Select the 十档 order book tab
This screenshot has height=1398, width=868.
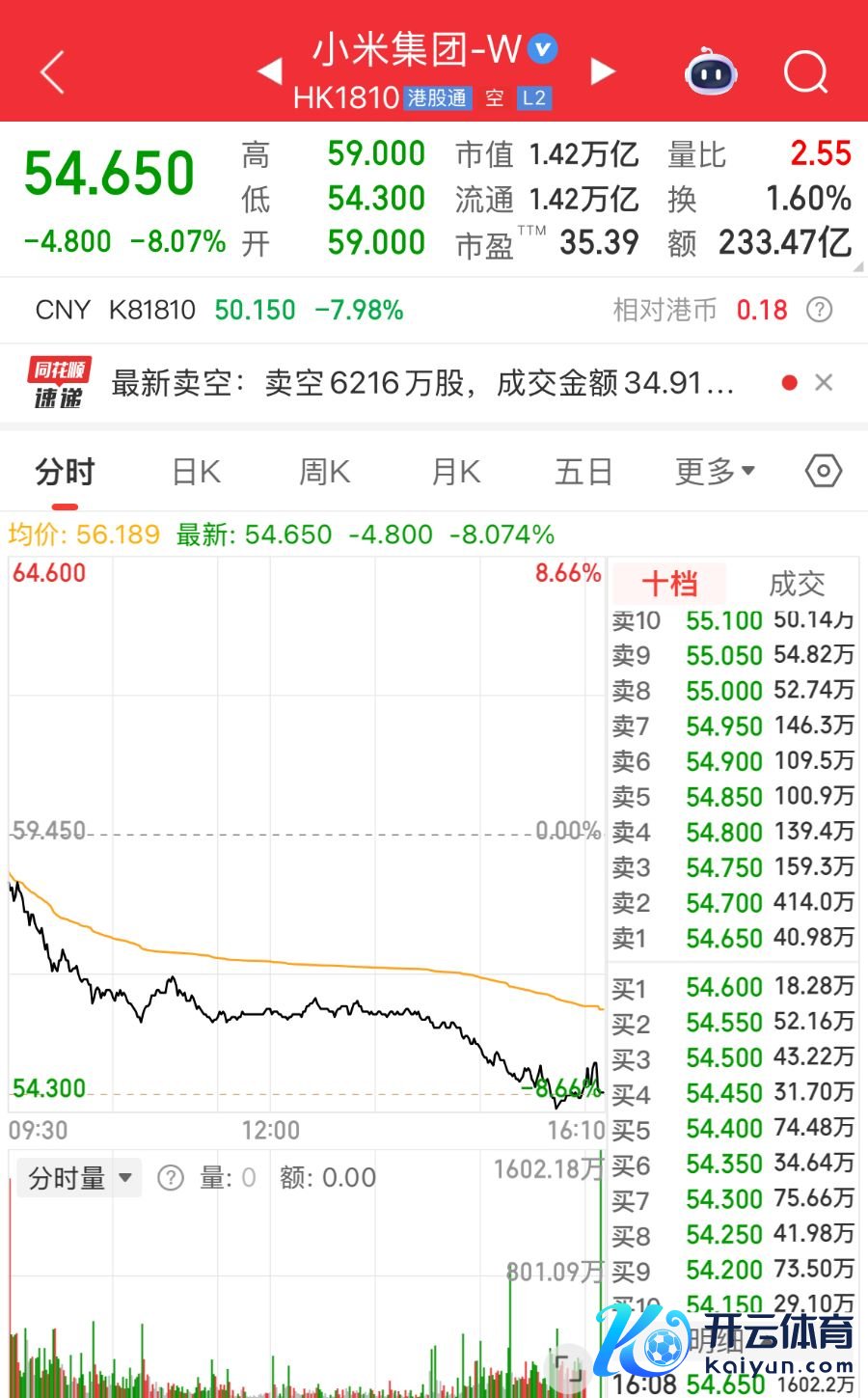669,583
